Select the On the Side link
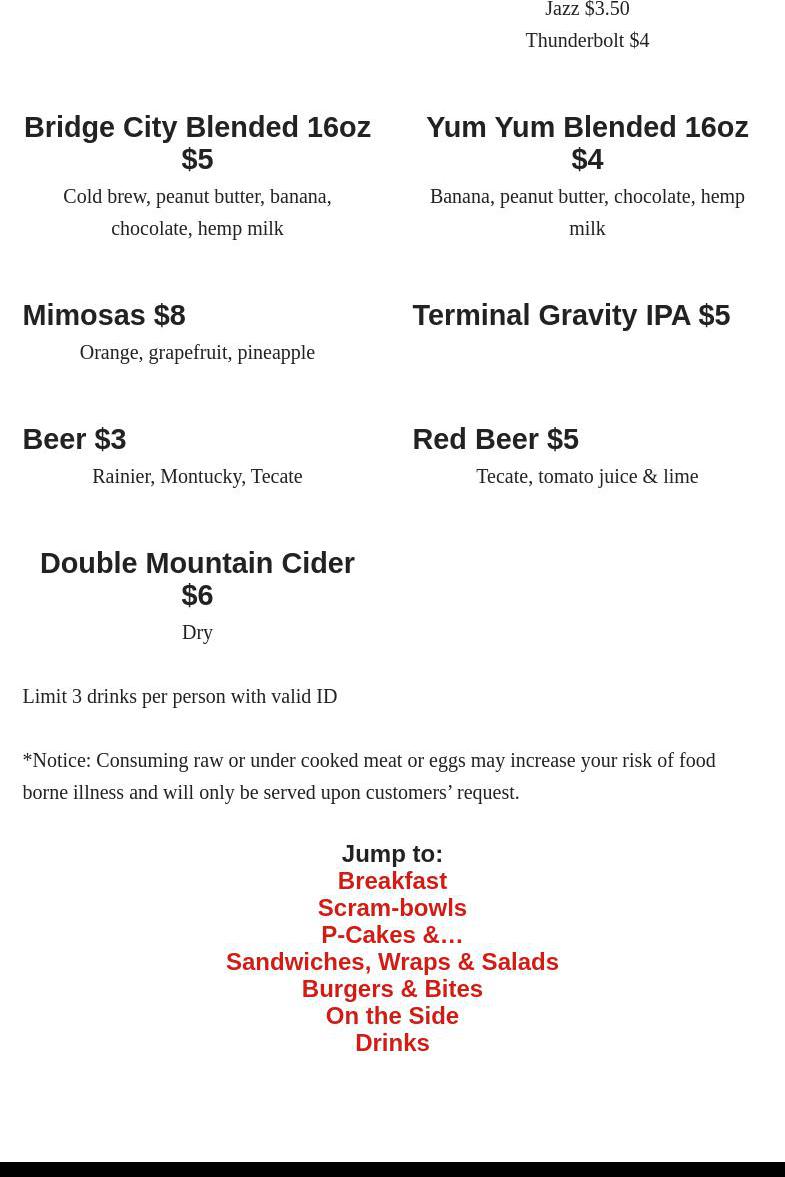 tap(392, 1016)
